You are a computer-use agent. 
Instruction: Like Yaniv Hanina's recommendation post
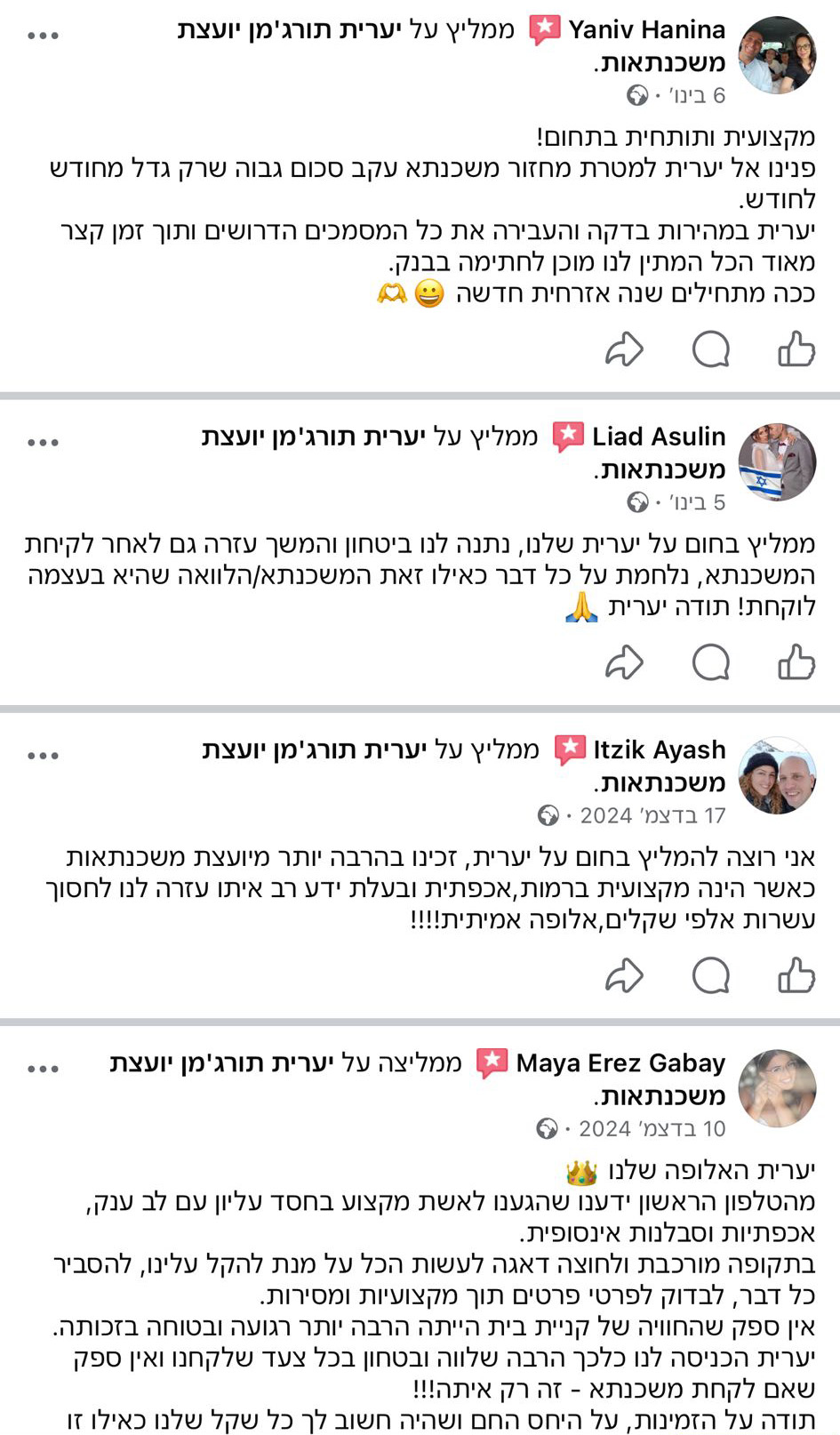[x=796, y=349]
